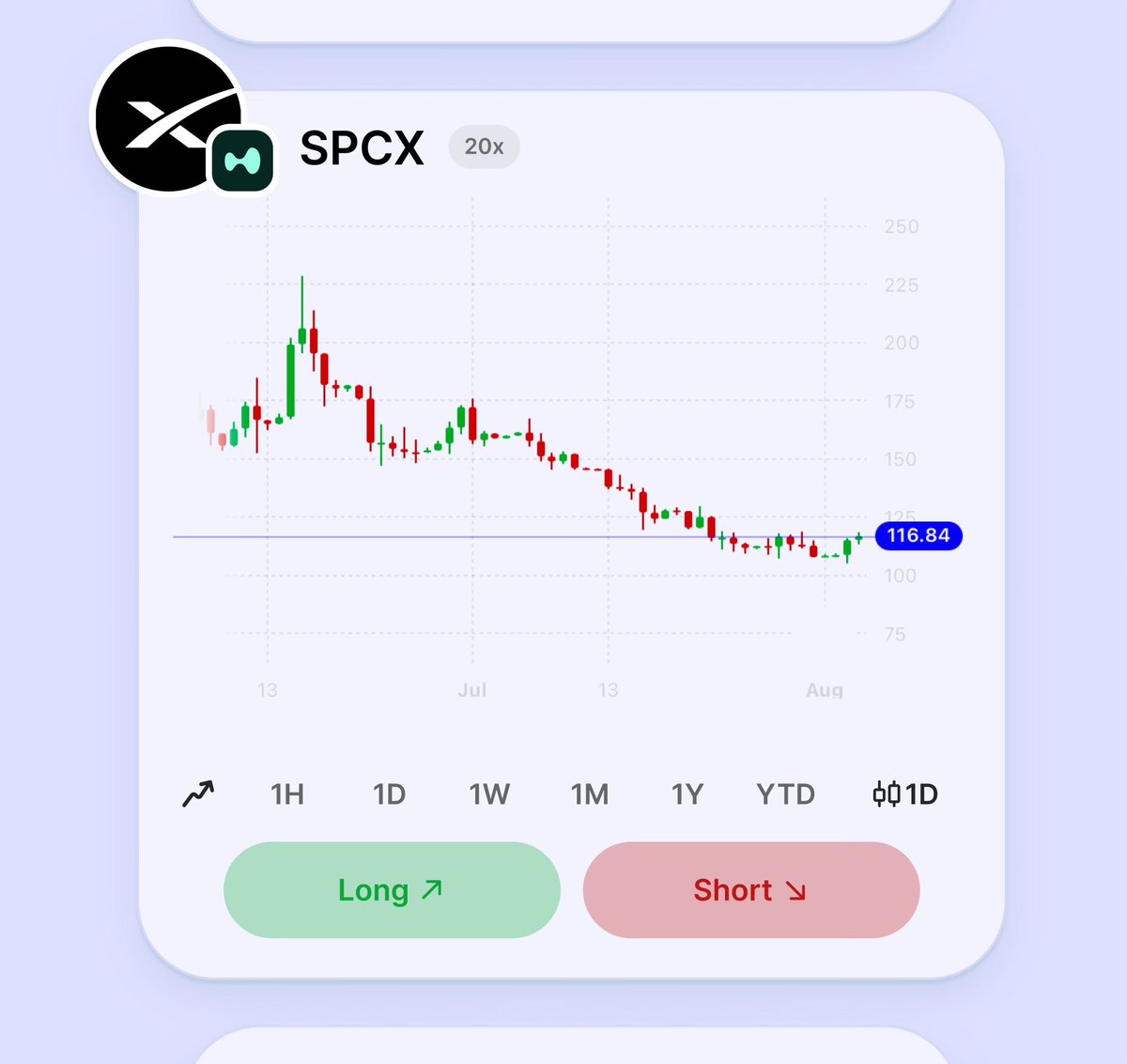Screen dimensions: 1127x1064
Task: Open the candlestick 1D interval selector
Action: point(905,794)
